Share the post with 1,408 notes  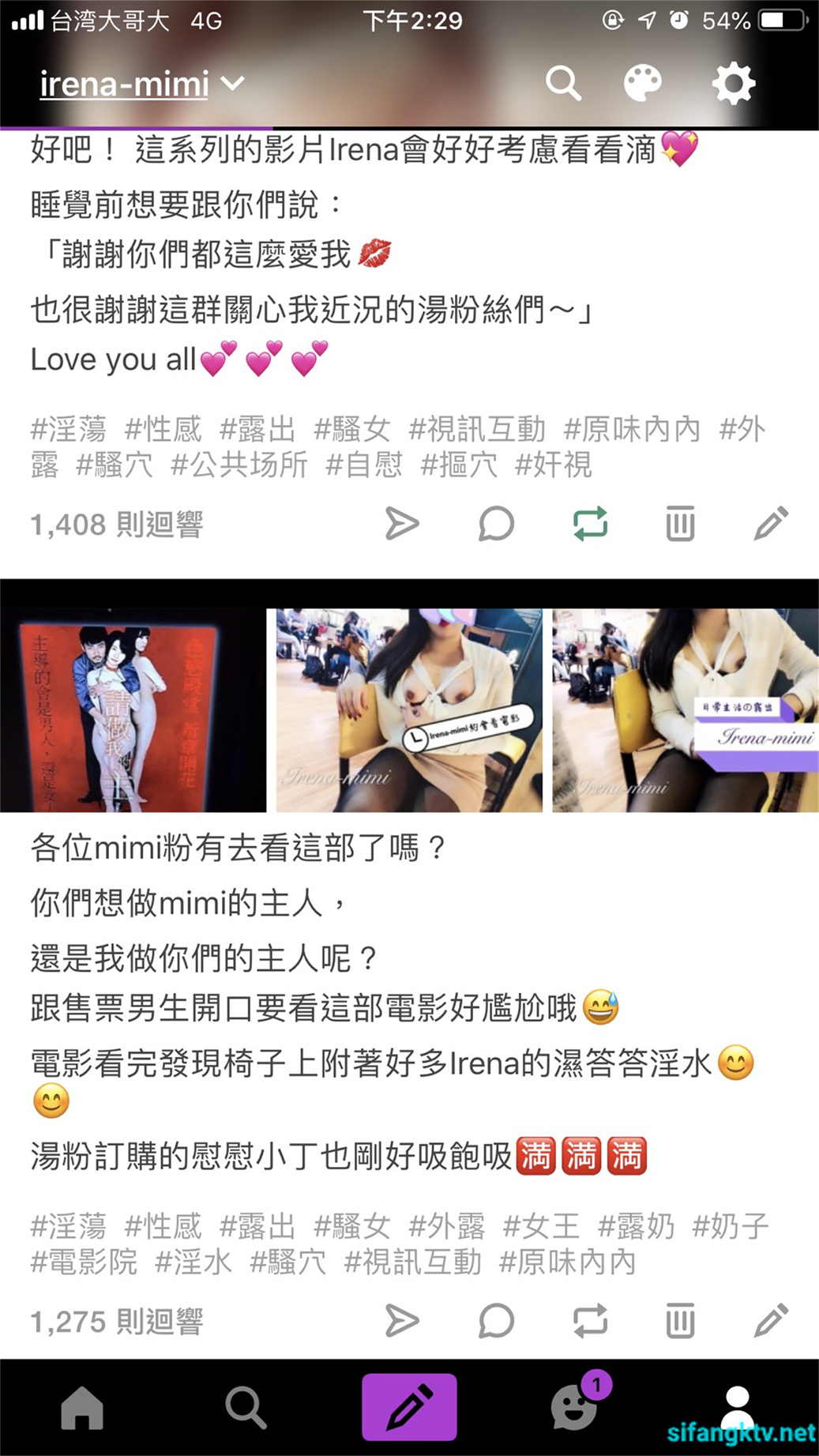coord(401,524)
